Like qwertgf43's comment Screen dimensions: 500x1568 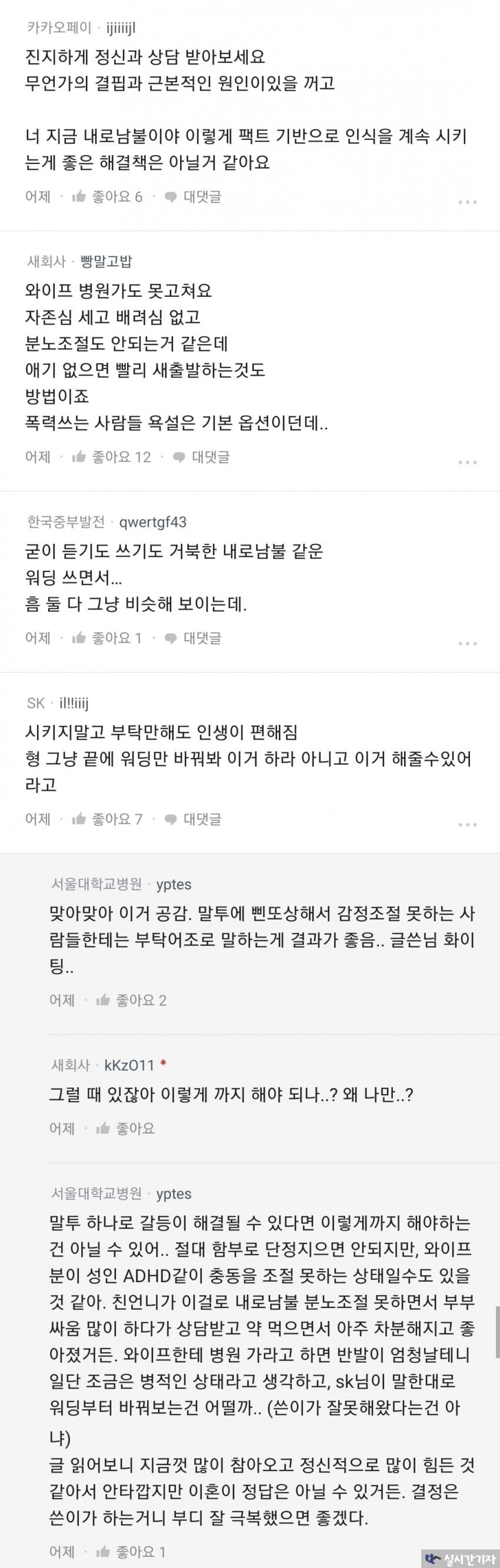click(x=106, y=638)
